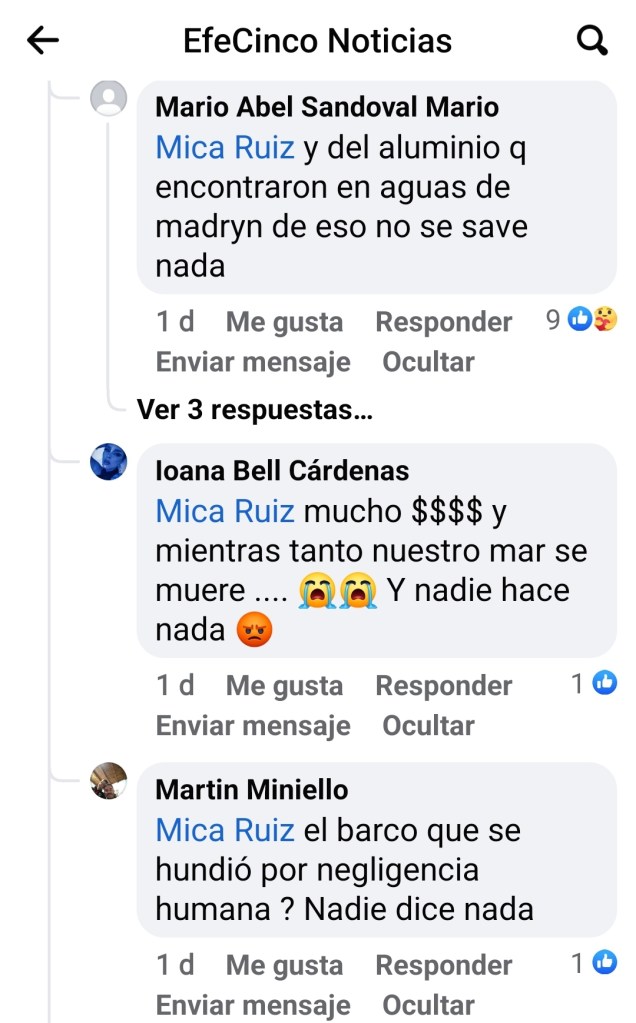636x1023 pixels.
Task: Send message to Ioana Bell Cárdenas
Action: pyautogui.click(x=253, y=726)
